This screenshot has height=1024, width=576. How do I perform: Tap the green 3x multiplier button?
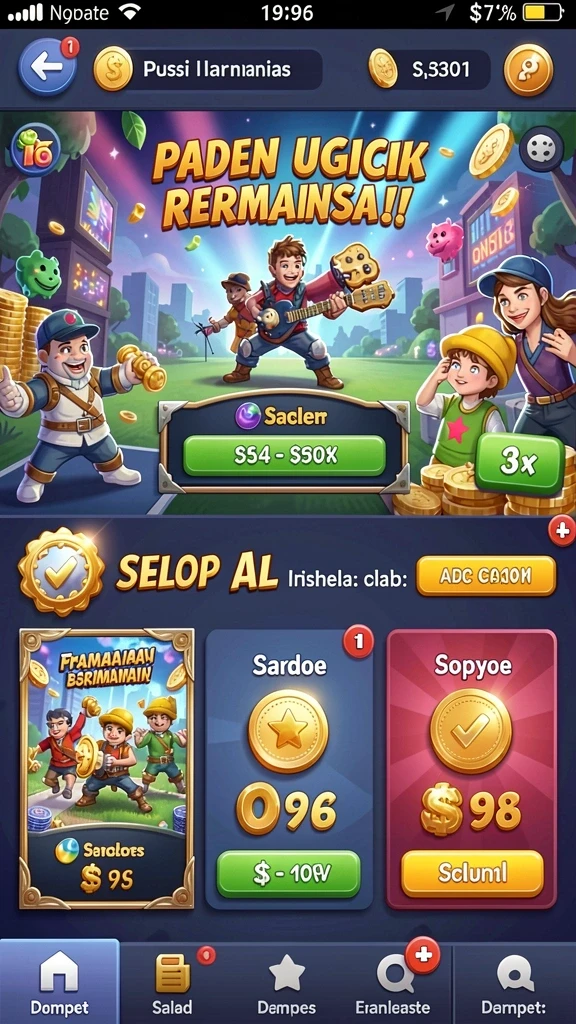click(520, 462)
